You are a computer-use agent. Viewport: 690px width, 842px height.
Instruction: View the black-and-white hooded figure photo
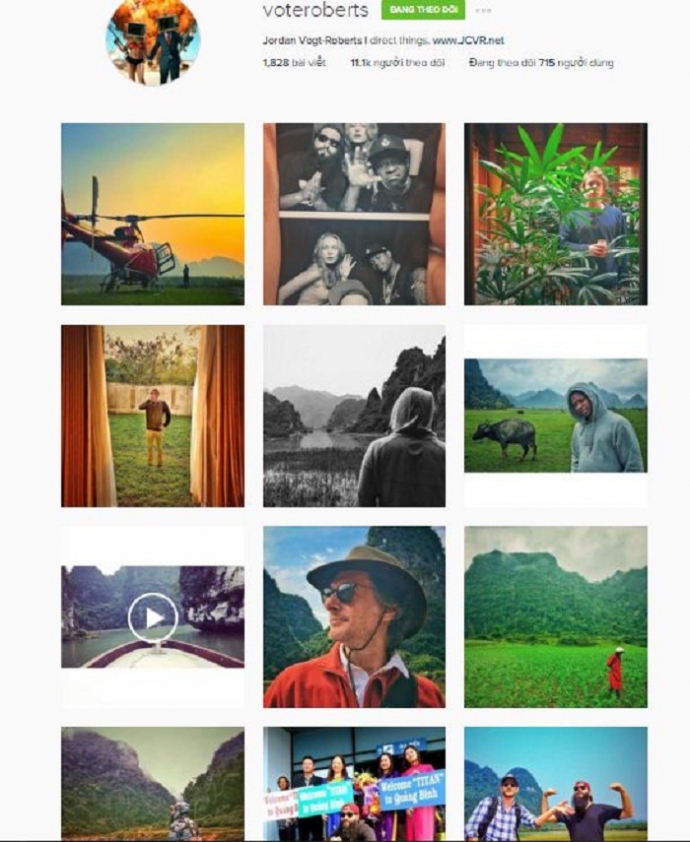pos(354,415)
